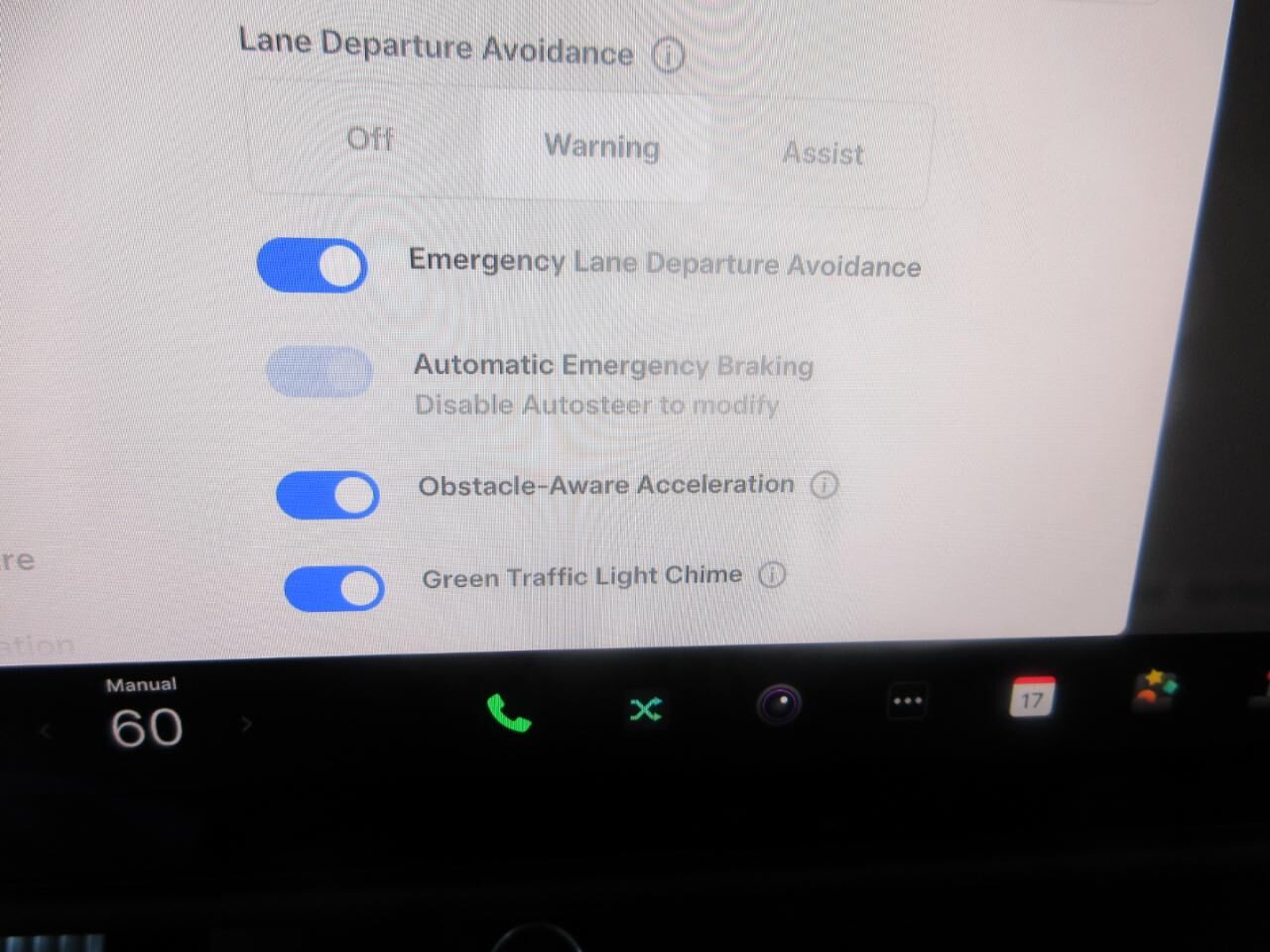Show info about Green Traffic Light Chime
Viewport: 1270px width, 952px height.
click(772, 575)
